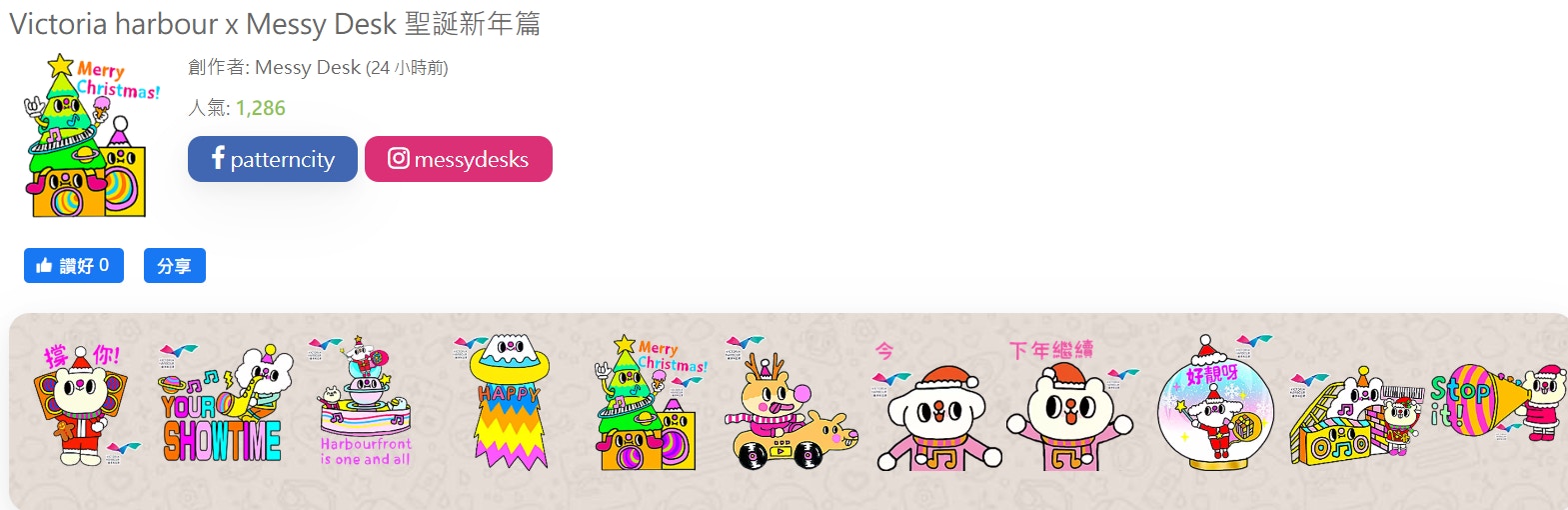Select the Happy mountain sticker

510,405
